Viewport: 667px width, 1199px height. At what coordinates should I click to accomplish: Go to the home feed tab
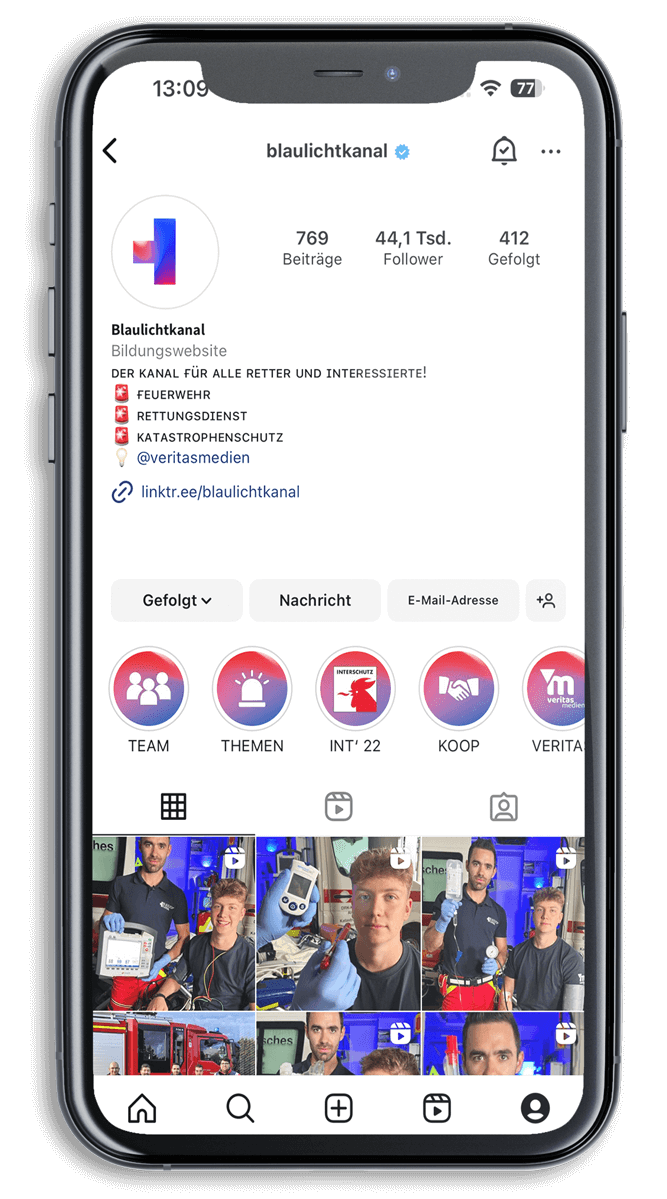[x=142, y=1108]
